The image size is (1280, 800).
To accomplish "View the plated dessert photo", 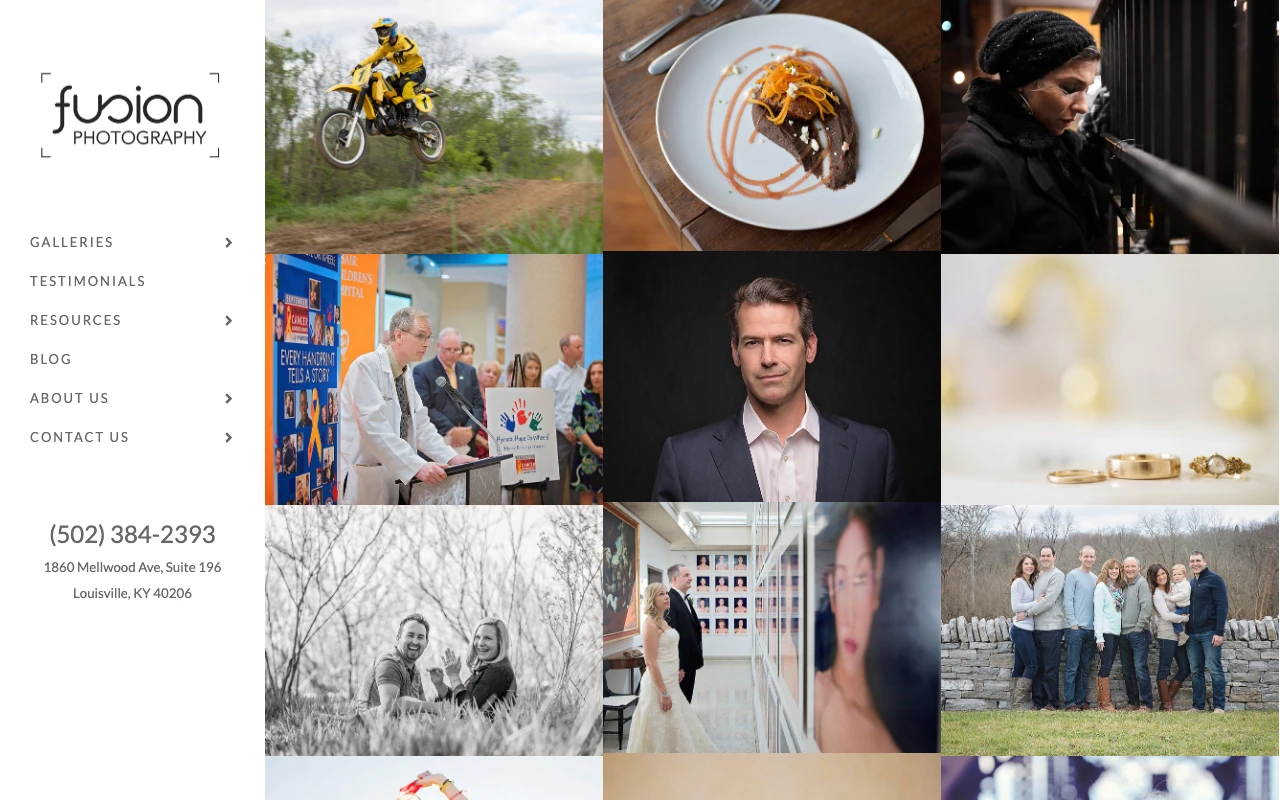I will tap(771, 125).
